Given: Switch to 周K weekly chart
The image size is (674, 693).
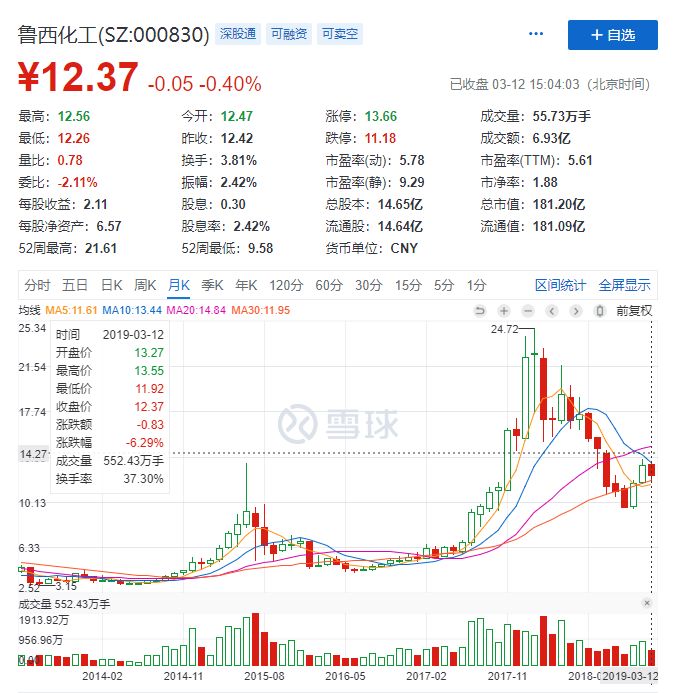Looking at the screenshot, I should 145,285.
